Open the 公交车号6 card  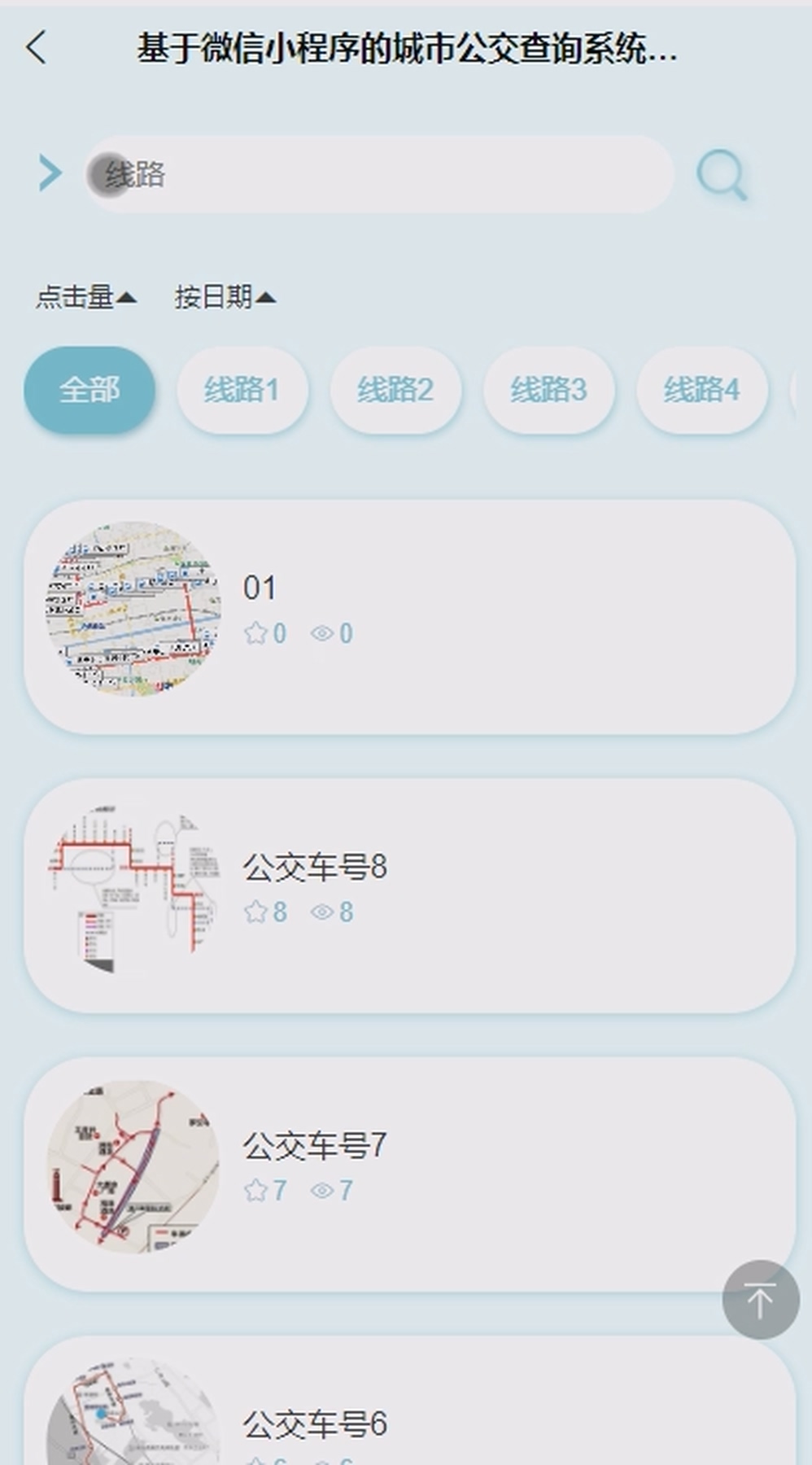tap(409, 1400)
